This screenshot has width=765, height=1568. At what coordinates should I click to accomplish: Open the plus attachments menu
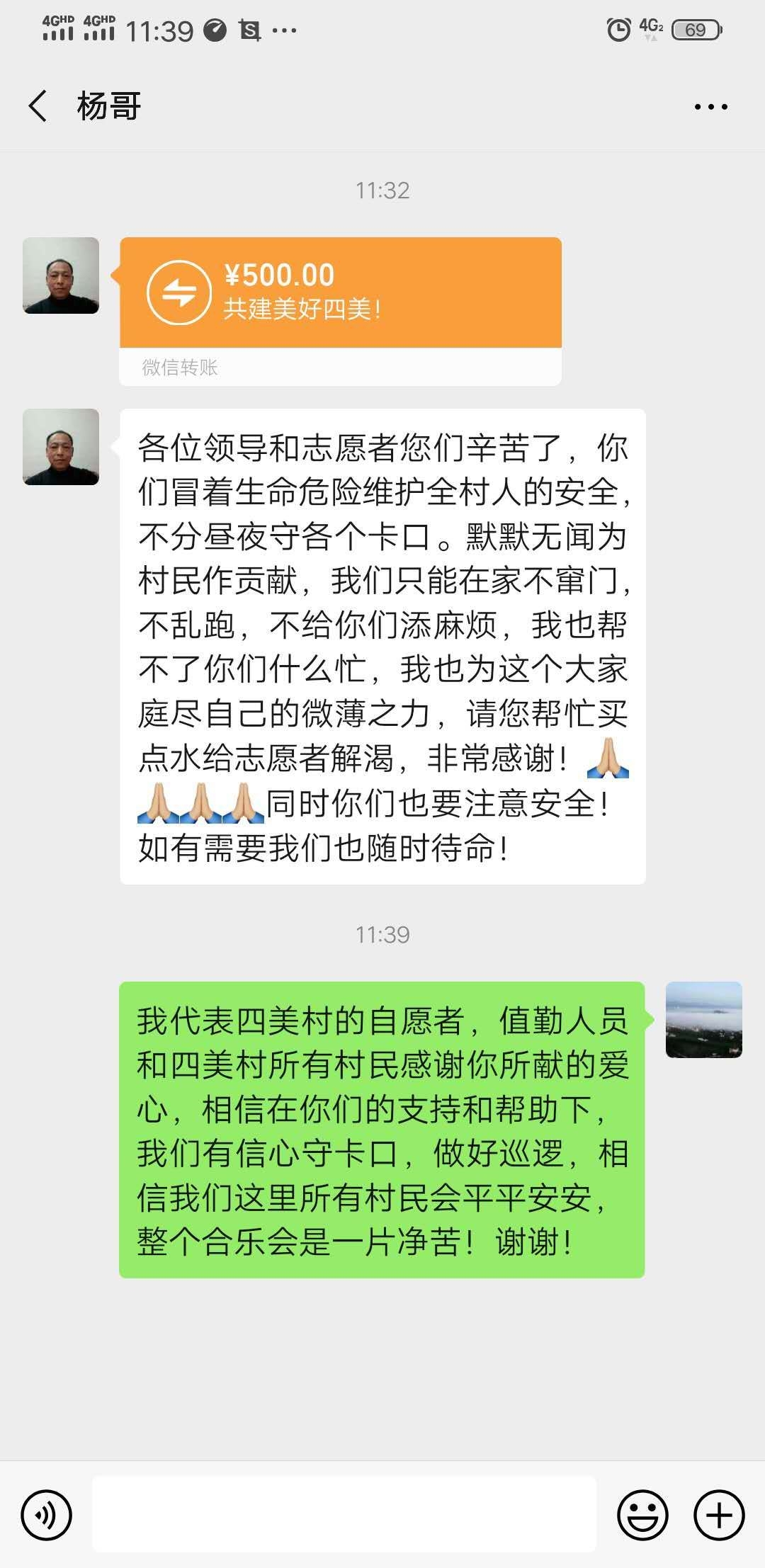pyautogui.click(x=719, y=1515)
